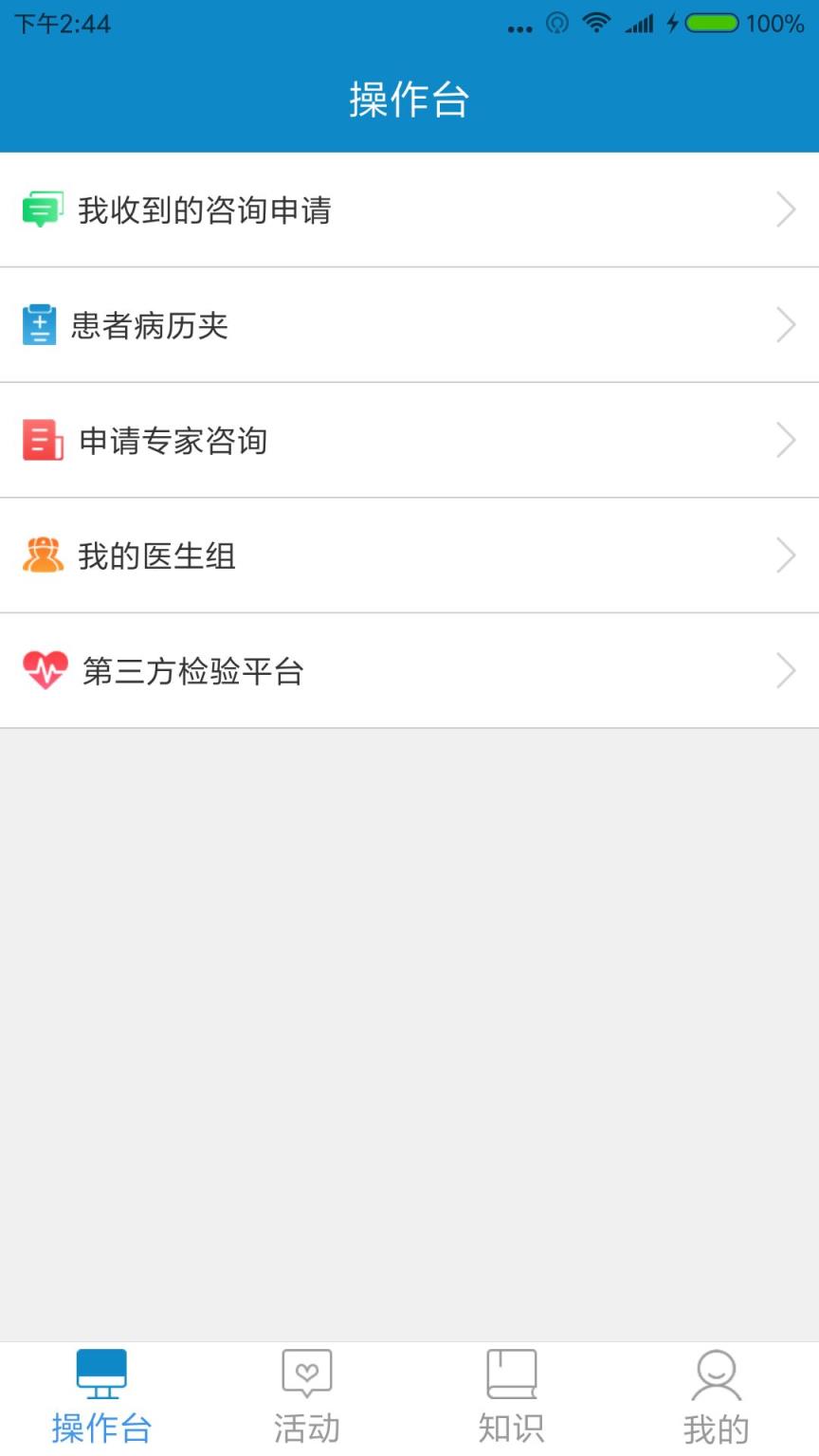Select 申请专家咨询 entry
Image resolution: width=819 pixels, height=1456 pixels.
pos(409,441)
